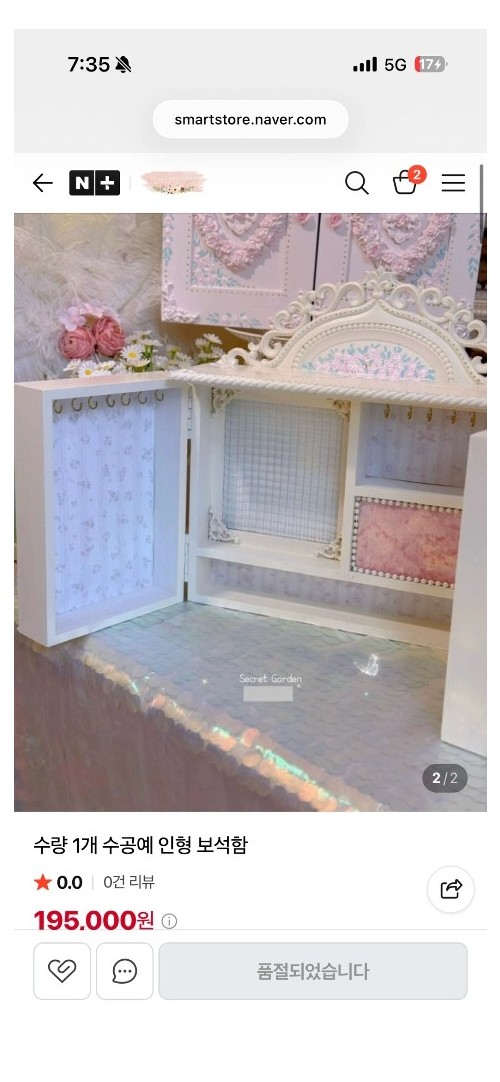Search within the store
This screenshot has height=1082, width=500.
(357, 183)
